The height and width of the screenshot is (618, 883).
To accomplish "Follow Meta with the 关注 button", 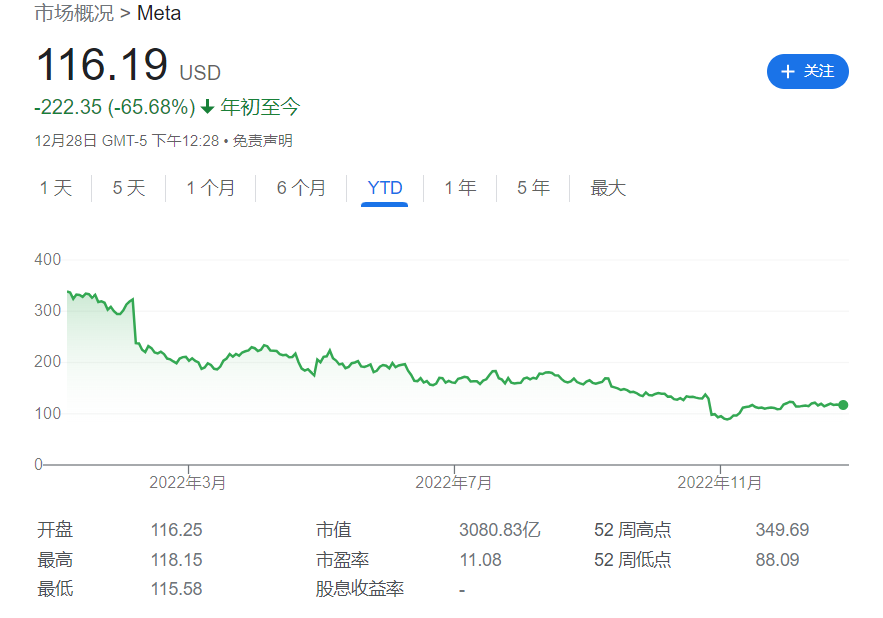I will [x=807, y=71].
